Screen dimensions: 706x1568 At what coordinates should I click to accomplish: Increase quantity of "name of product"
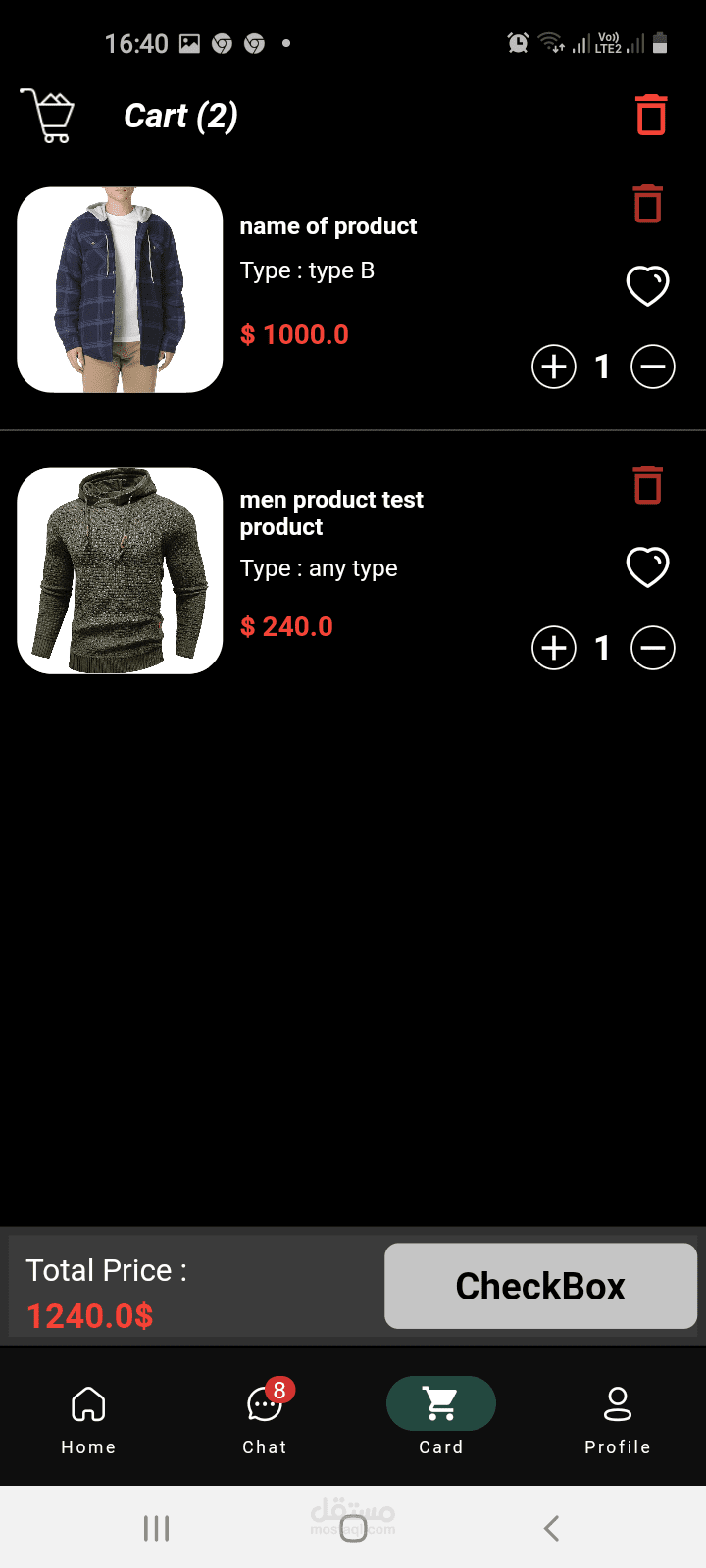click(x=554, y=367)
